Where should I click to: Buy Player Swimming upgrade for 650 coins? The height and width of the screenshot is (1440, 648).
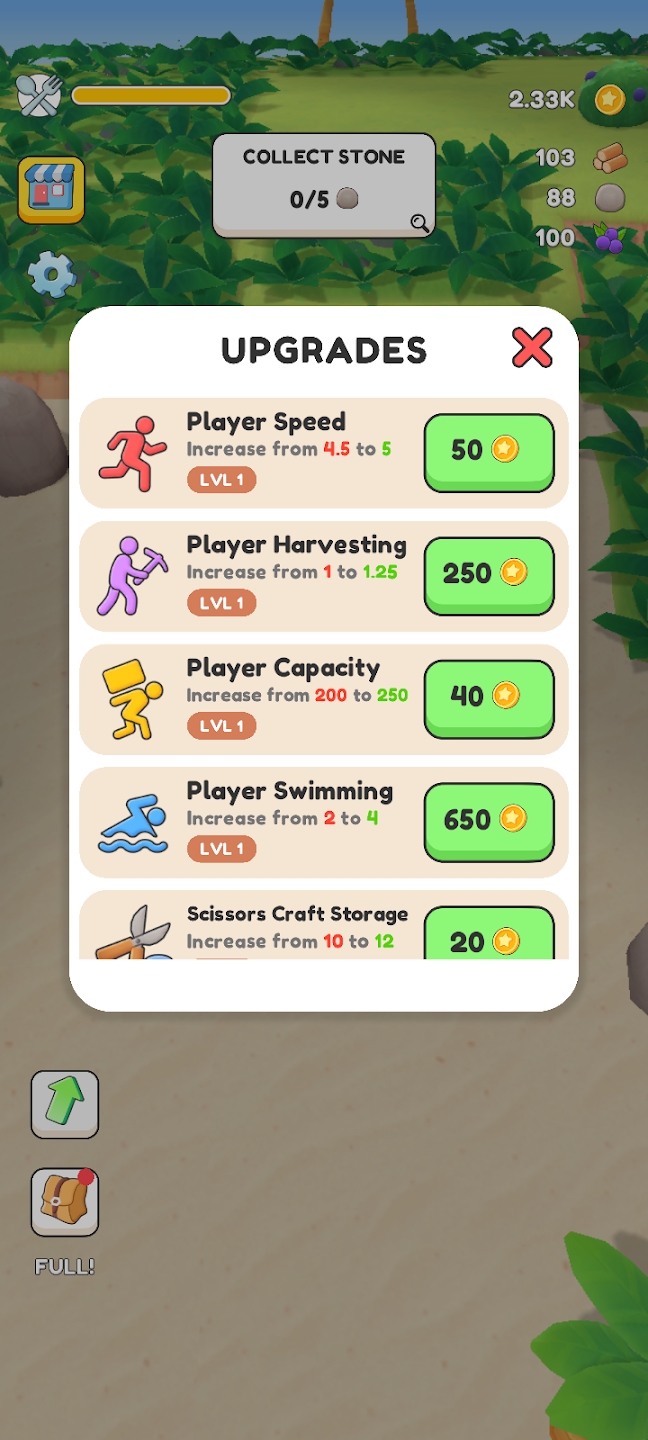click(x=489, y=820)
